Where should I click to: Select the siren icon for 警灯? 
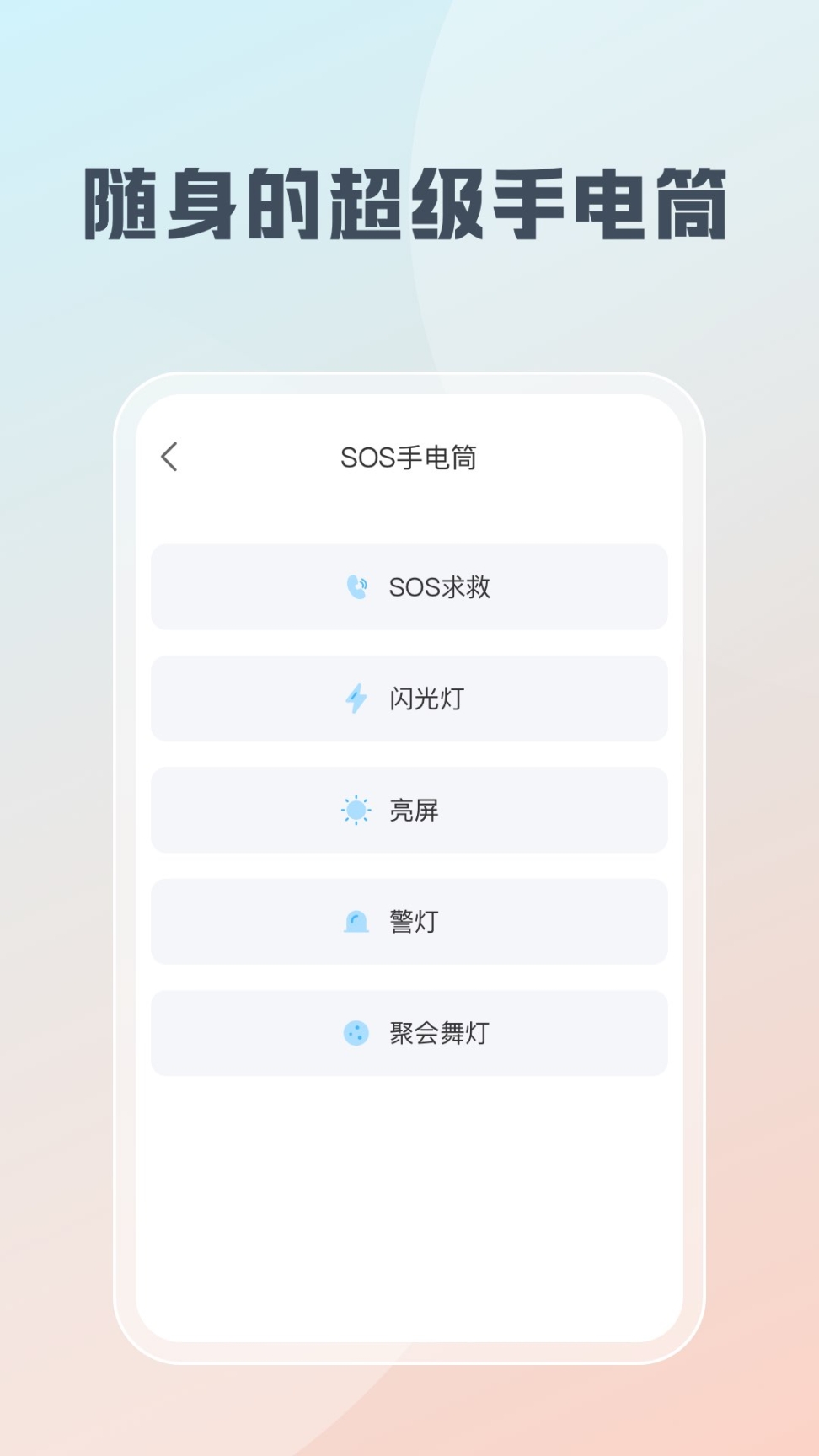pyautogui.click(x=357, y=922)
